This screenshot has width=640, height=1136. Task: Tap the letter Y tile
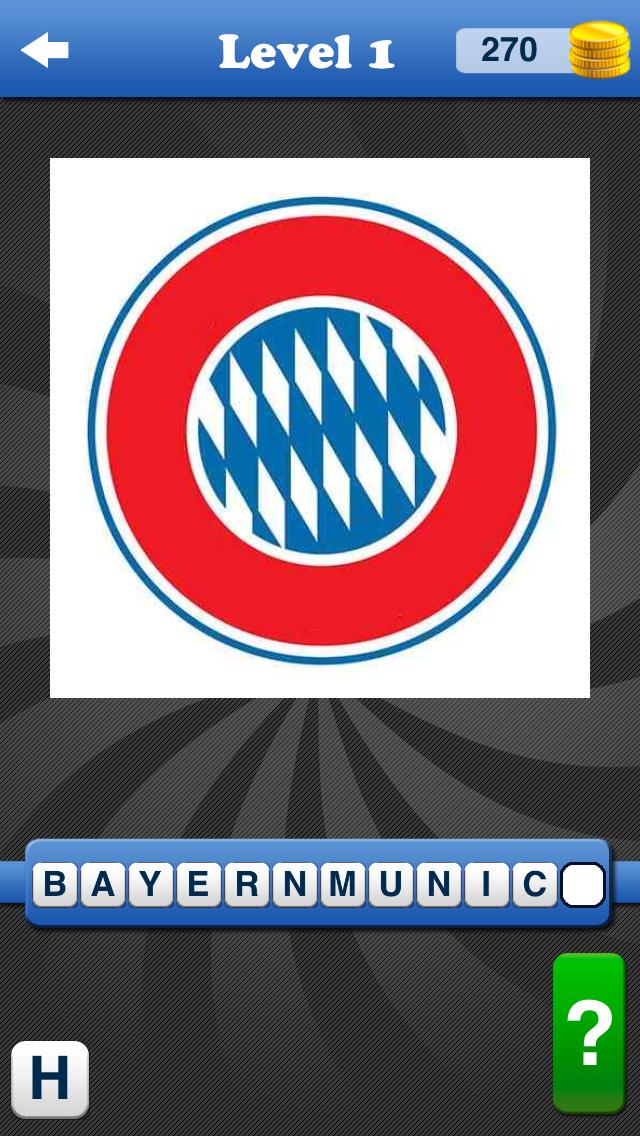tap(151, 885)
